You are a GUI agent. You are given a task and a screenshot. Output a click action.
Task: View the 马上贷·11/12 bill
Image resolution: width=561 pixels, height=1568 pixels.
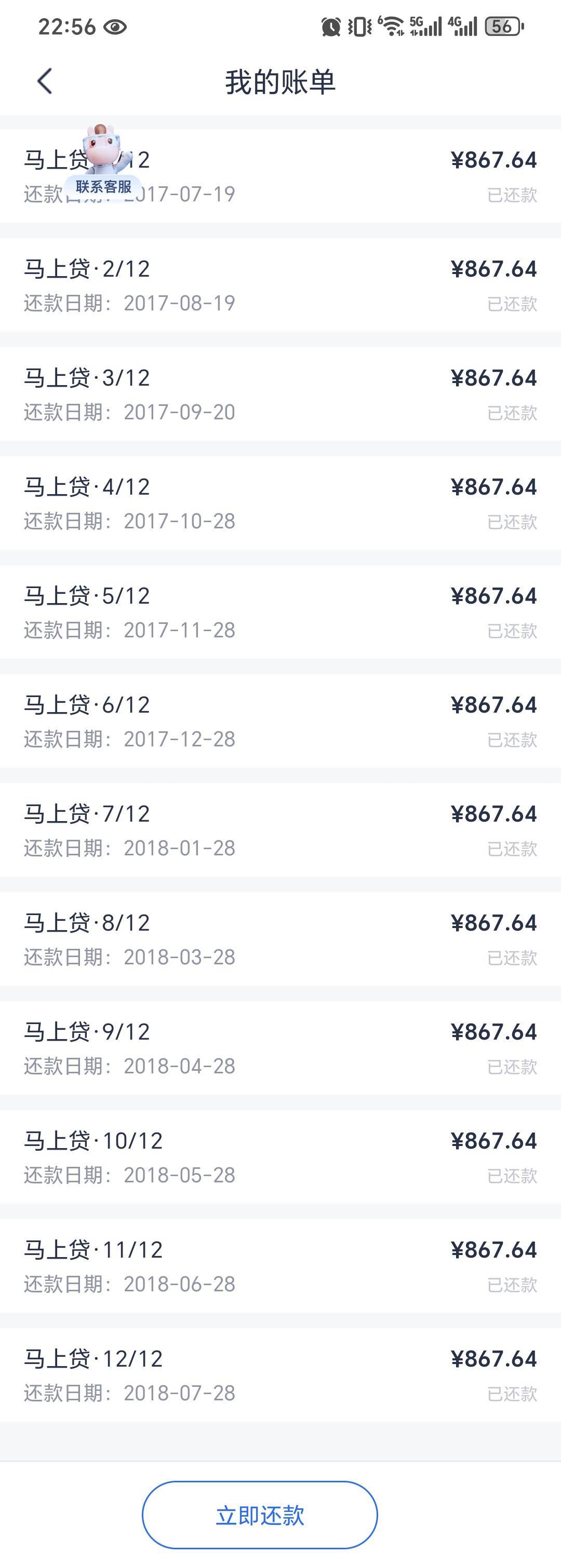[280, 1265]
